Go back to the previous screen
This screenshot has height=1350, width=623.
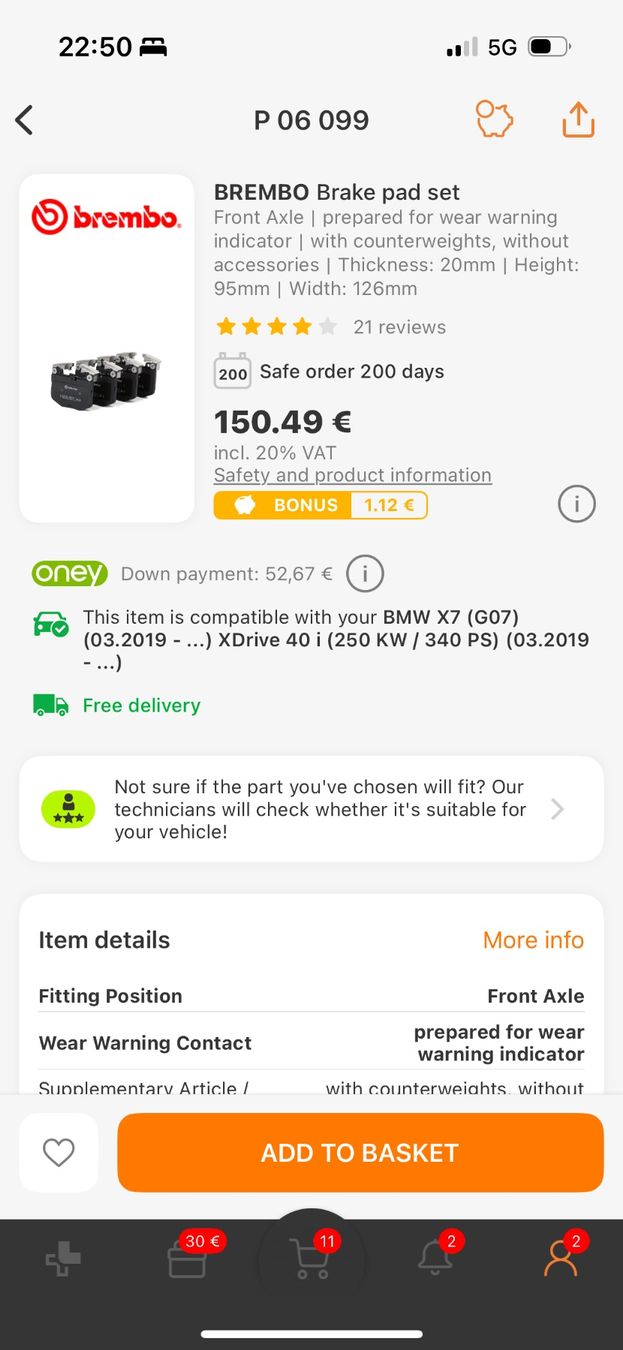tap(25, 120)
